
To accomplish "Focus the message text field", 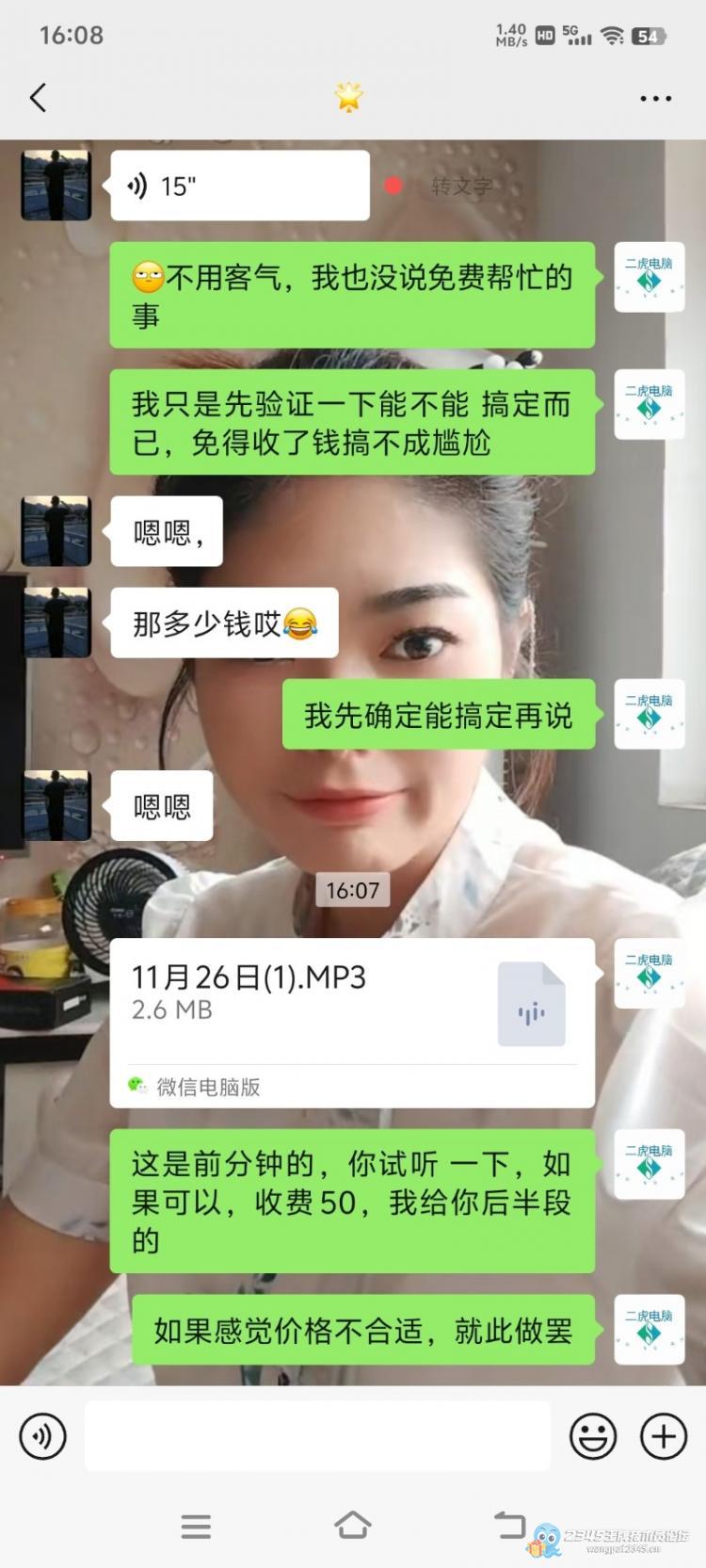I will coord(317,1436).
